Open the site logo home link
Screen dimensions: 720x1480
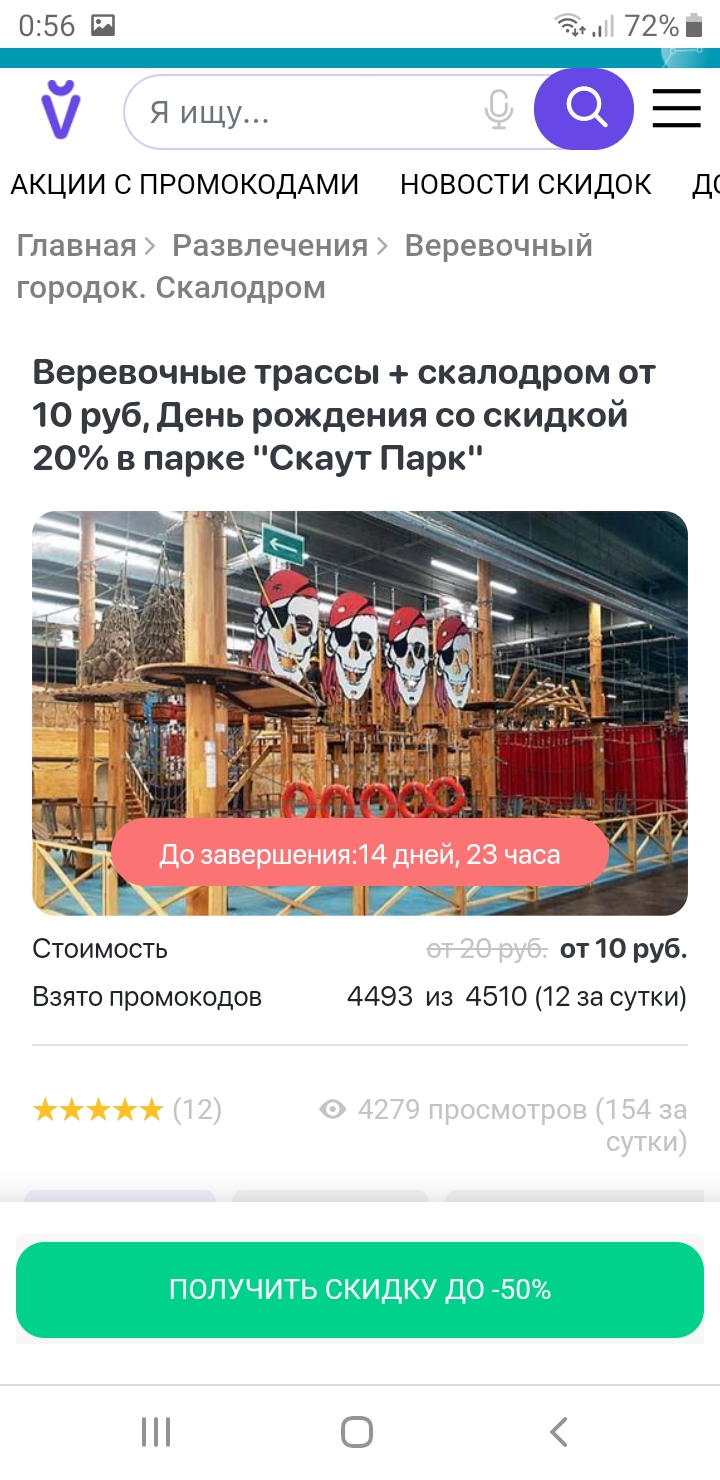pyautogui.click(x=60, y=109)
